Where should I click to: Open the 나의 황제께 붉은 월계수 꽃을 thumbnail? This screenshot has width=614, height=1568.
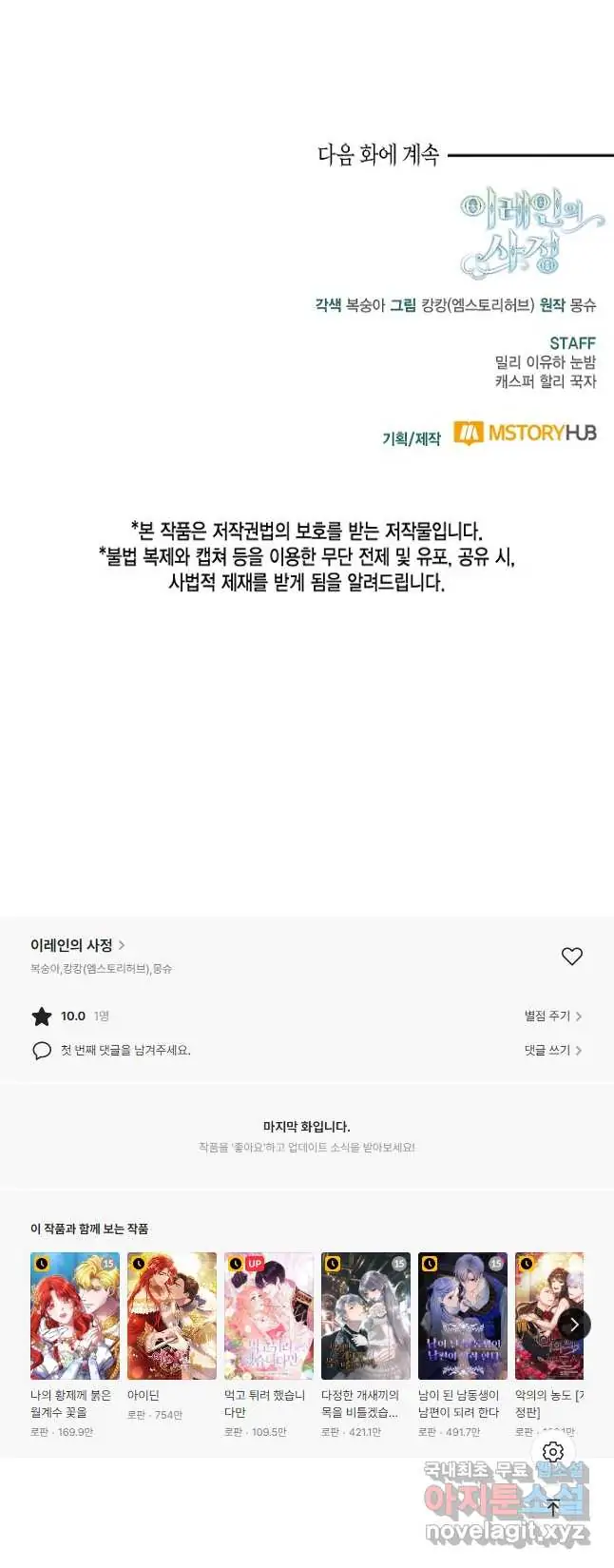(x=75, y=1316)
